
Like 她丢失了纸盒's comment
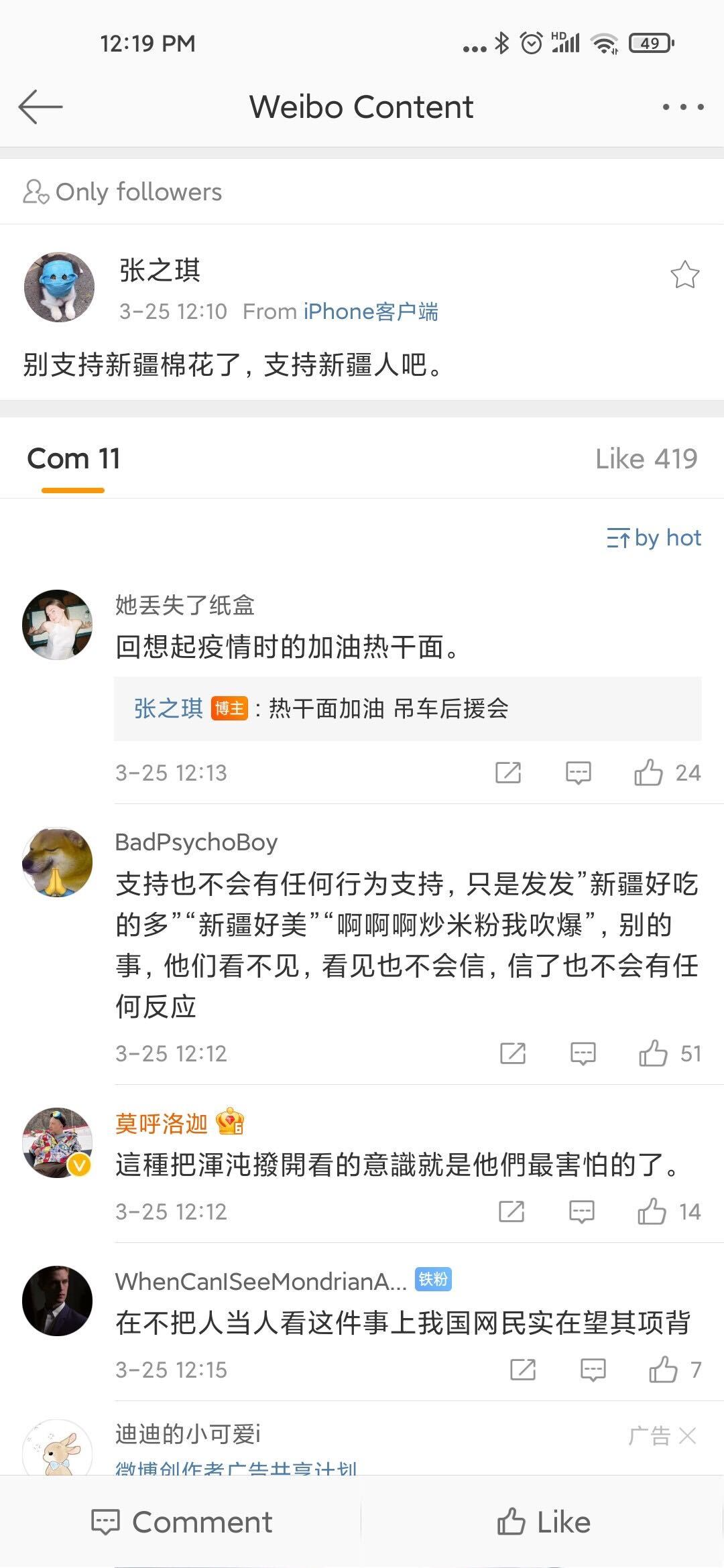(x=649, y=773)
